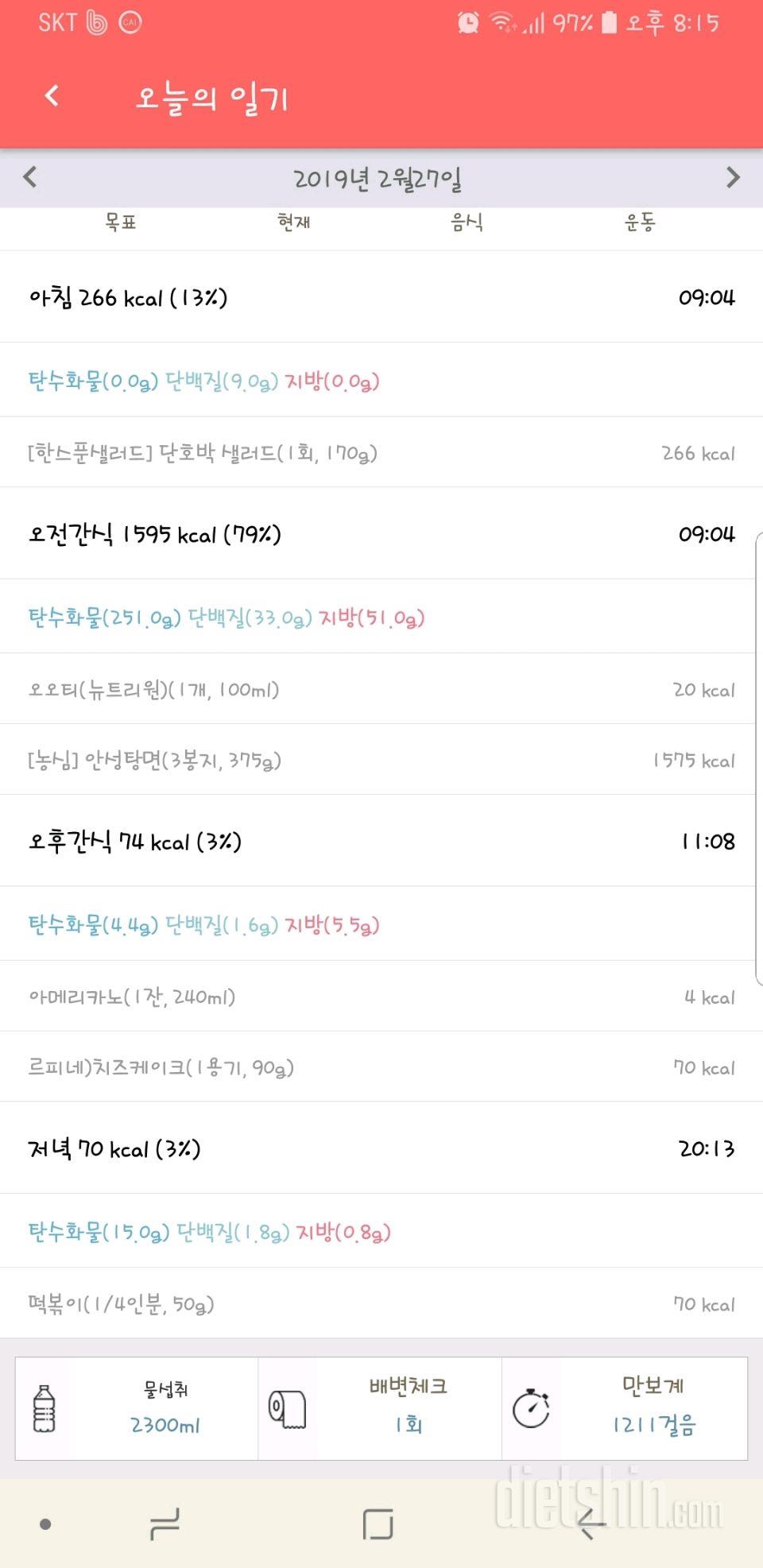Go to the previous day's diary

[x=30, y=176]
